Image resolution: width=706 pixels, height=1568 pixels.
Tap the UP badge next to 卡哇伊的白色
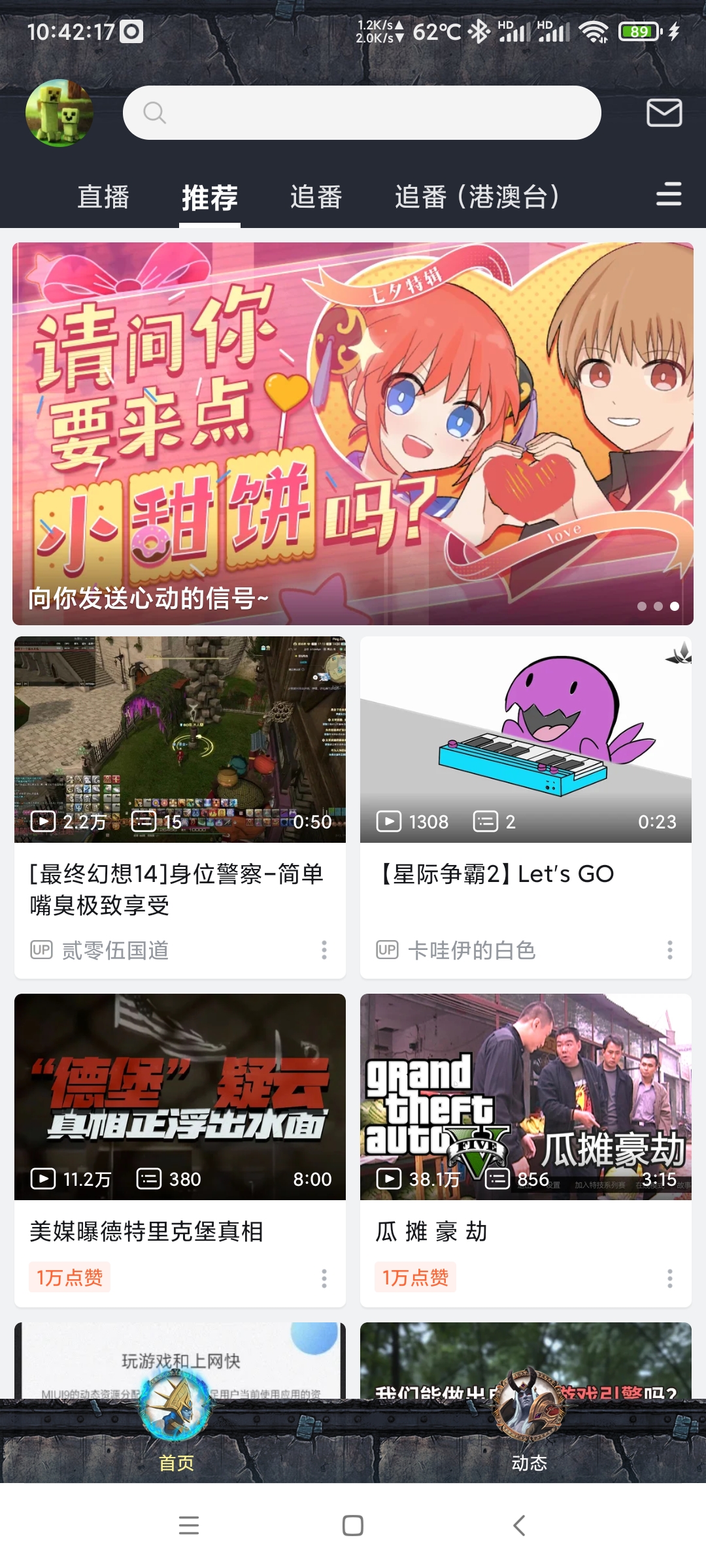[x=388, y=951]
